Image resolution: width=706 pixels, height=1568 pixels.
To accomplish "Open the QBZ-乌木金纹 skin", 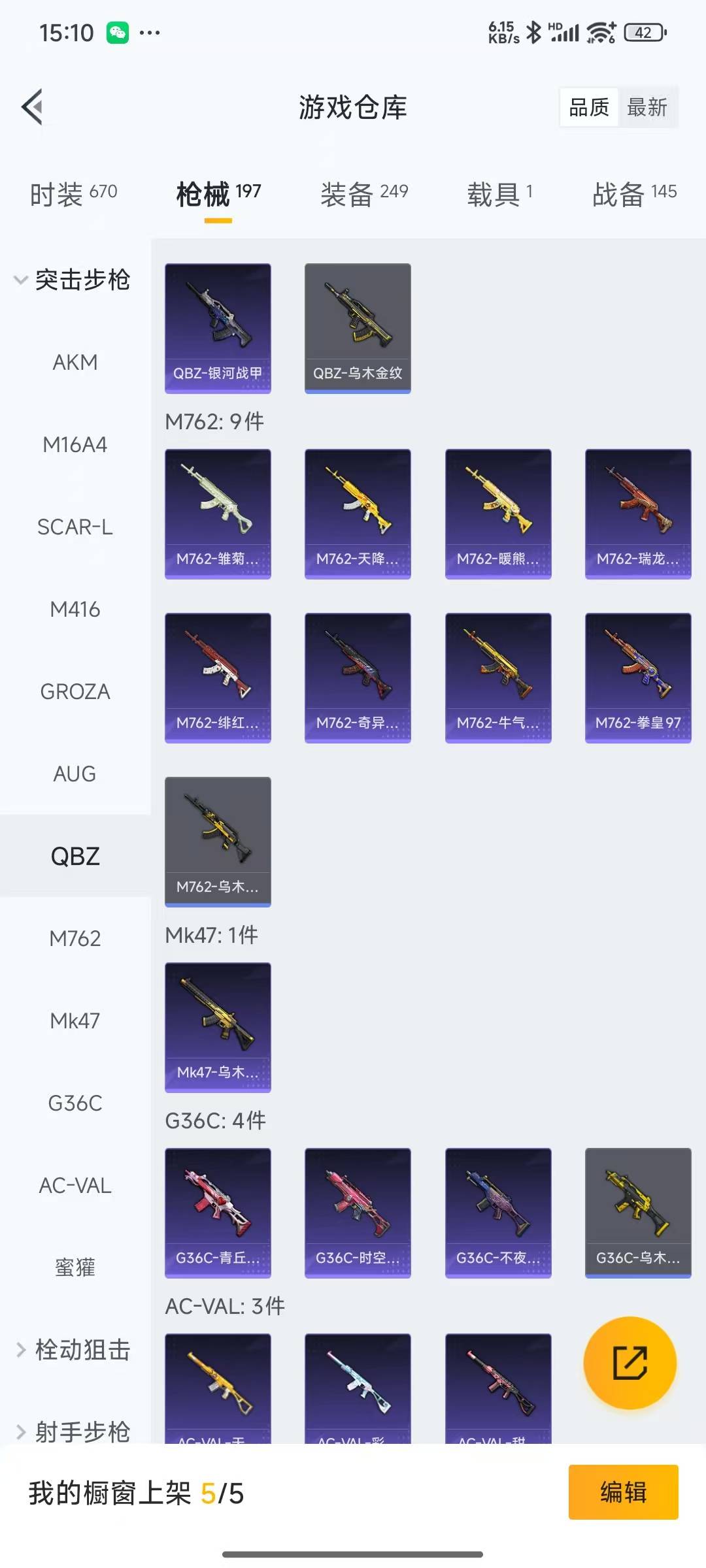I will coord(358,328).
